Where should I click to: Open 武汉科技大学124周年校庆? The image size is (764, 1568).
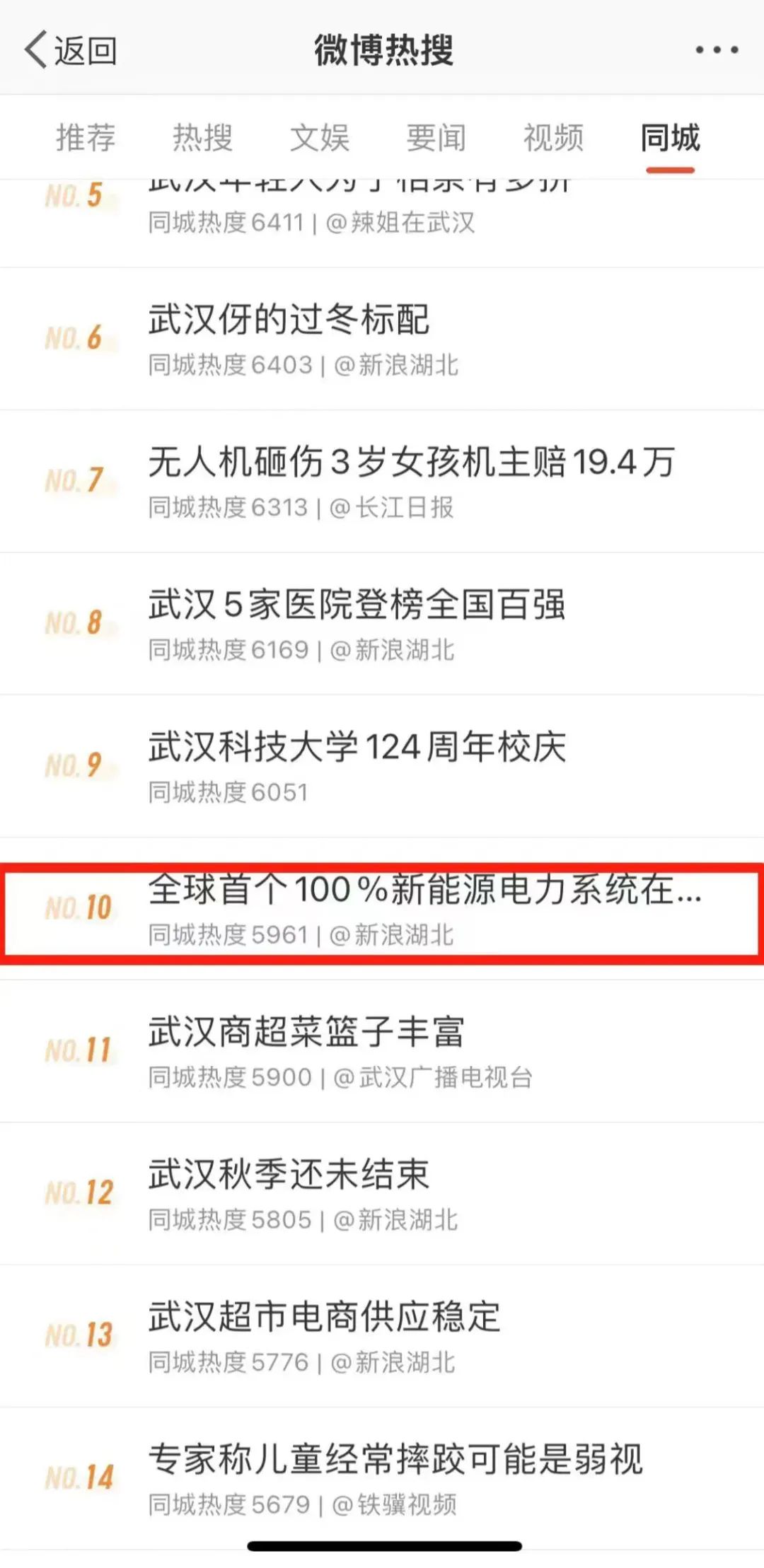[382, 767]
